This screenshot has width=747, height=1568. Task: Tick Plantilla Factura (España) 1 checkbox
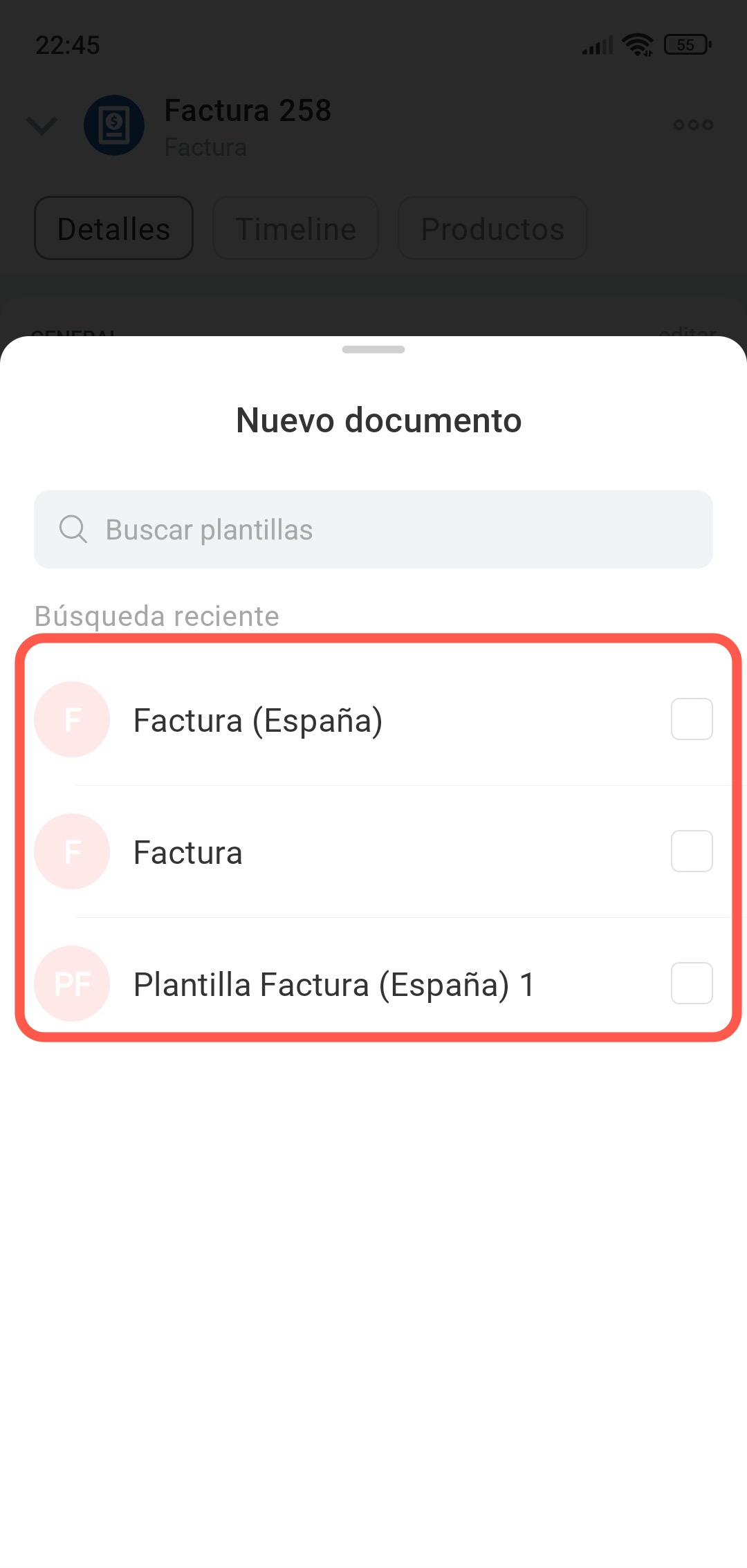pyautogui.click(x=692, y=984)
